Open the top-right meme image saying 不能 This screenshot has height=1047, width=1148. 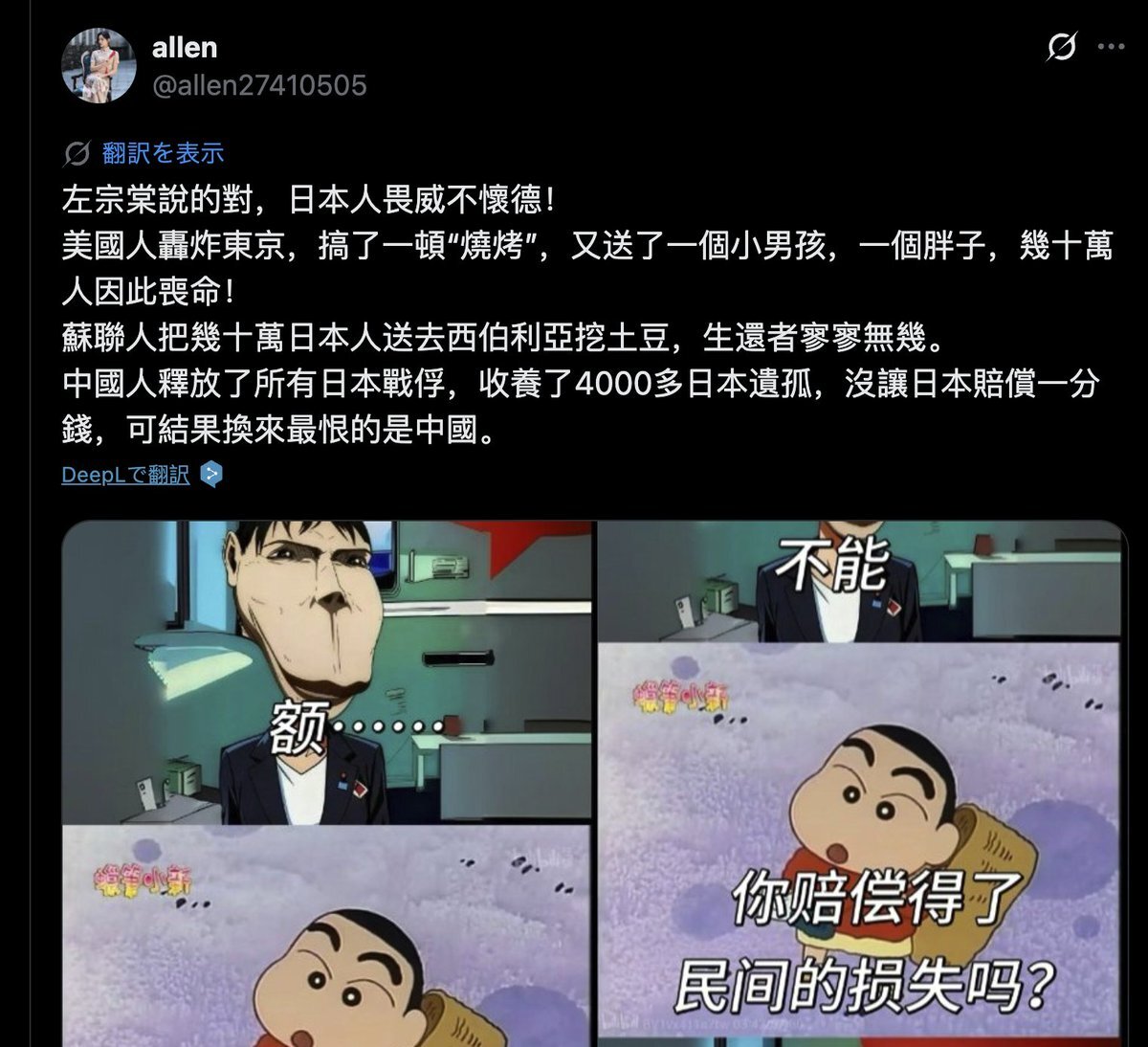point(858,581)
